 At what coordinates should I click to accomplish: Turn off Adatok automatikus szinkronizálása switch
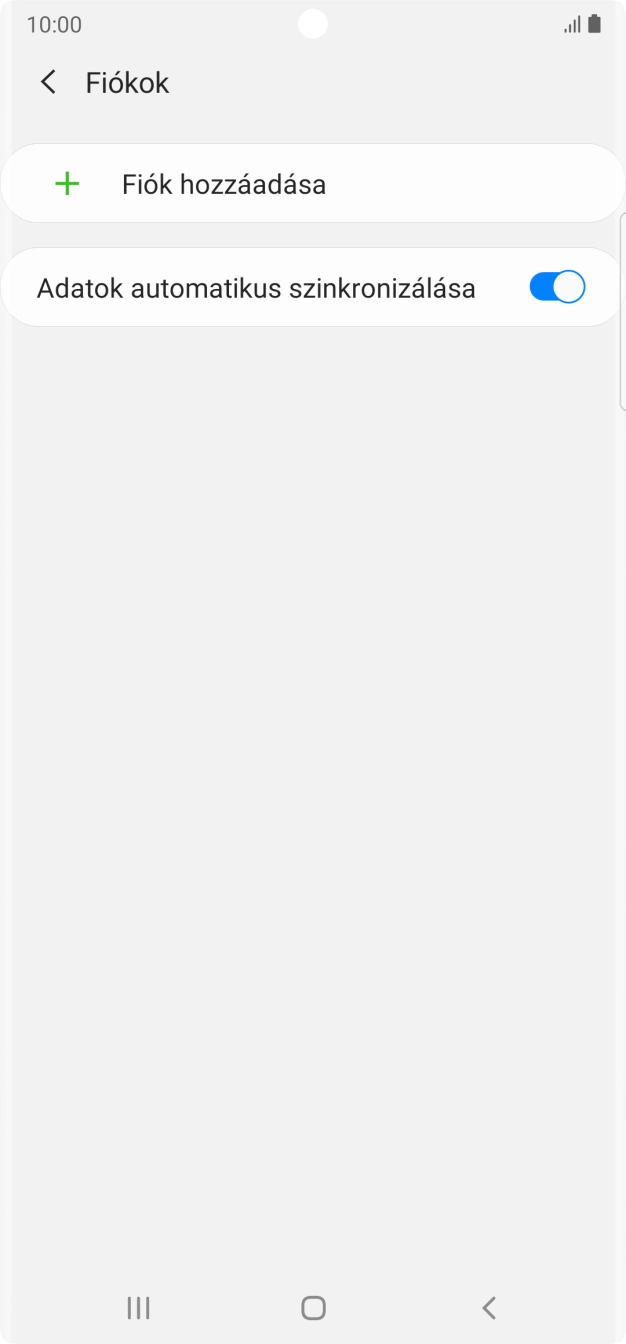click(x=557, y=288)
